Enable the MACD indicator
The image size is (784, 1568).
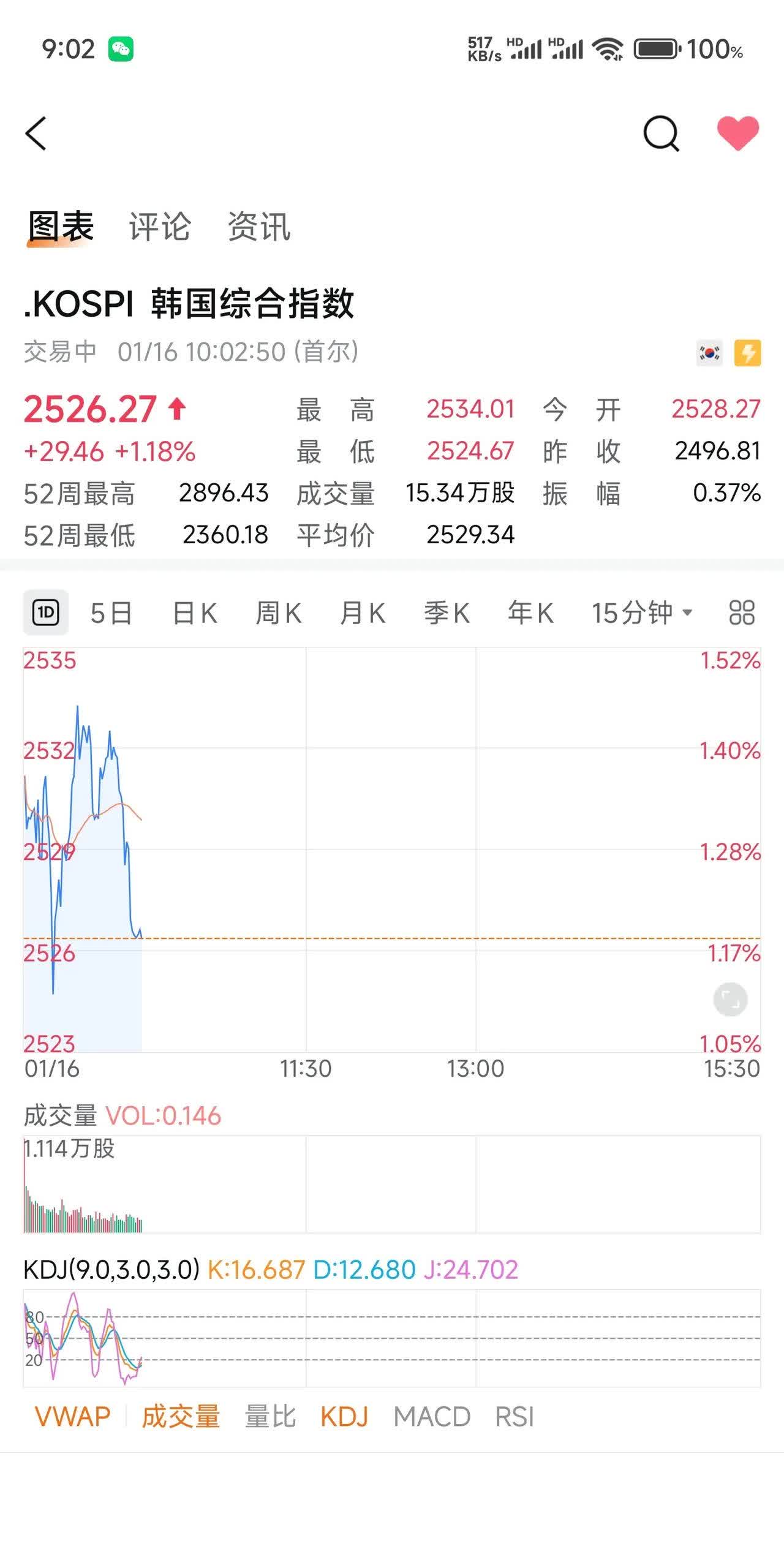pos(432,1417)
